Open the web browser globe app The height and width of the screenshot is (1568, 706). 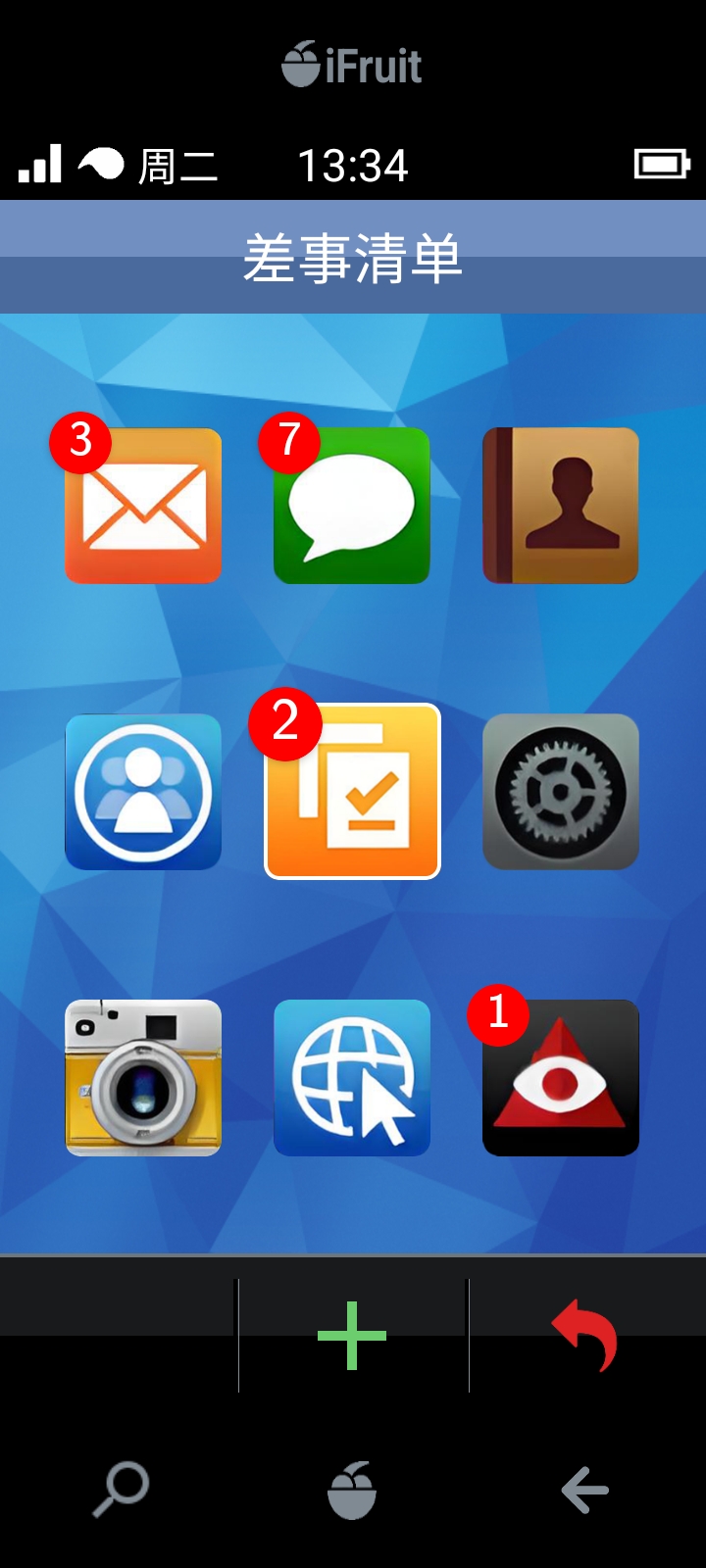[x=352, y=1078]
